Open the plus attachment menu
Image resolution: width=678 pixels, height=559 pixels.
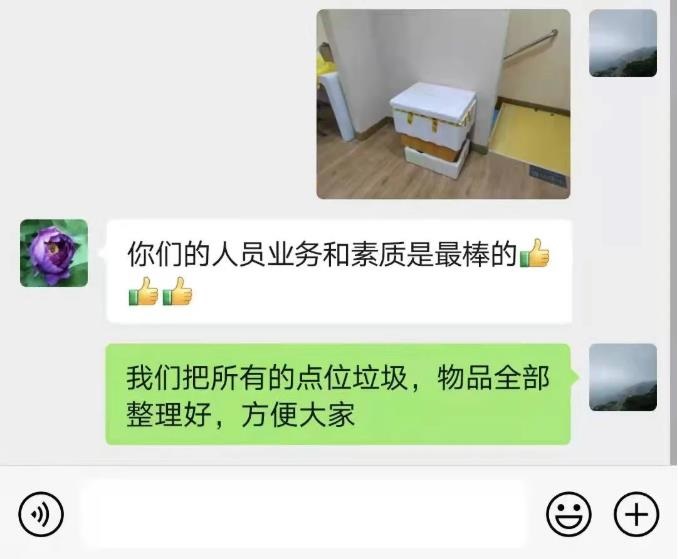pos(636,515)
